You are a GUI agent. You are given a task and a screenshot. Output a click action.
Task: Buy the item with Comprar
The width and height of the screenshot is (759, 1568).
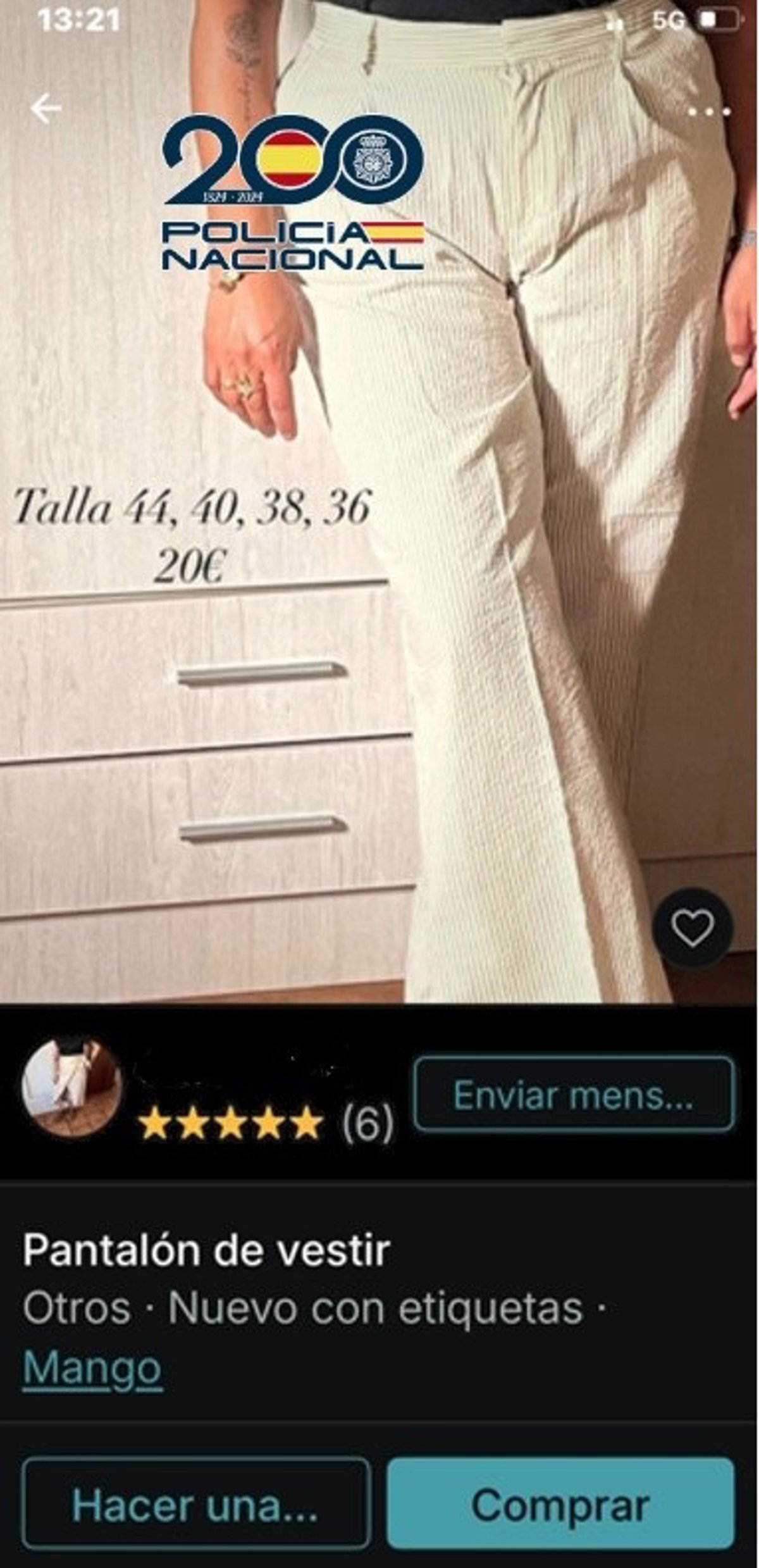(x=560, y=1505)
